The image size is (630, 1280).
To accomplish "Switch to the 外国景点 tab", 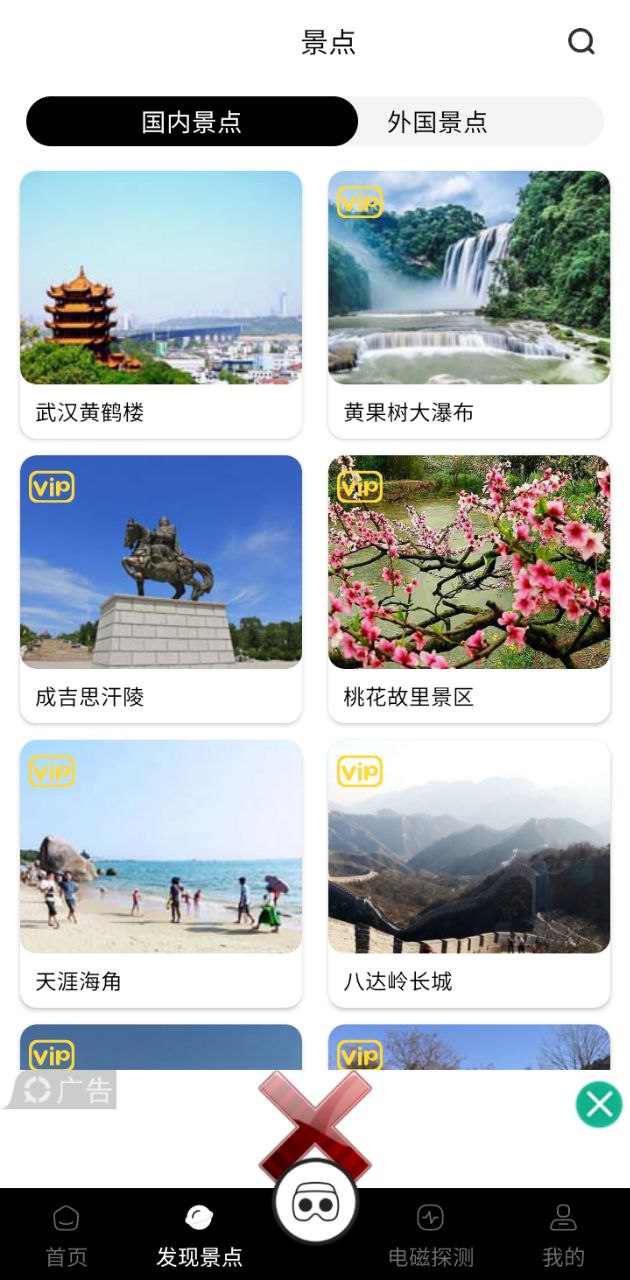I will [437, 122].
